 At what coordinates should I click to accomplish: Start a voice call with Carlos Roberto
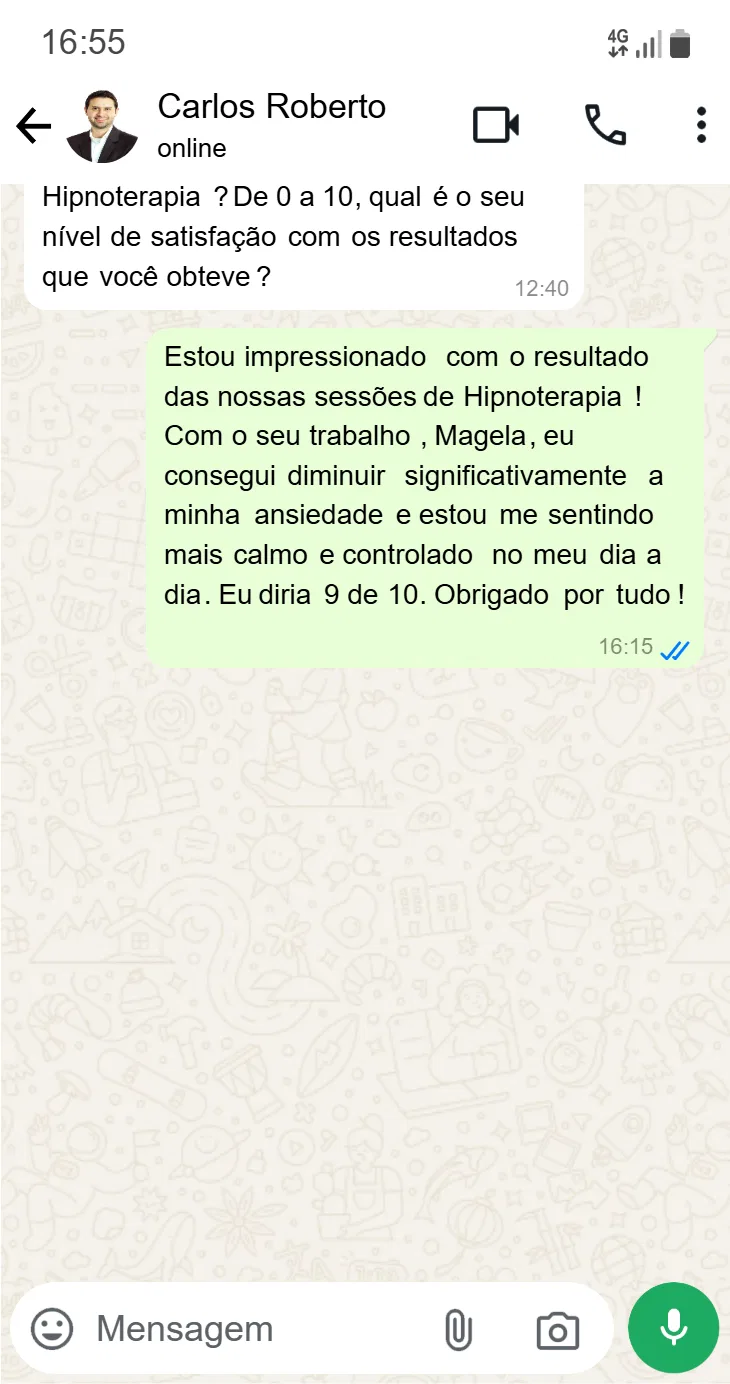coord(605,126)
